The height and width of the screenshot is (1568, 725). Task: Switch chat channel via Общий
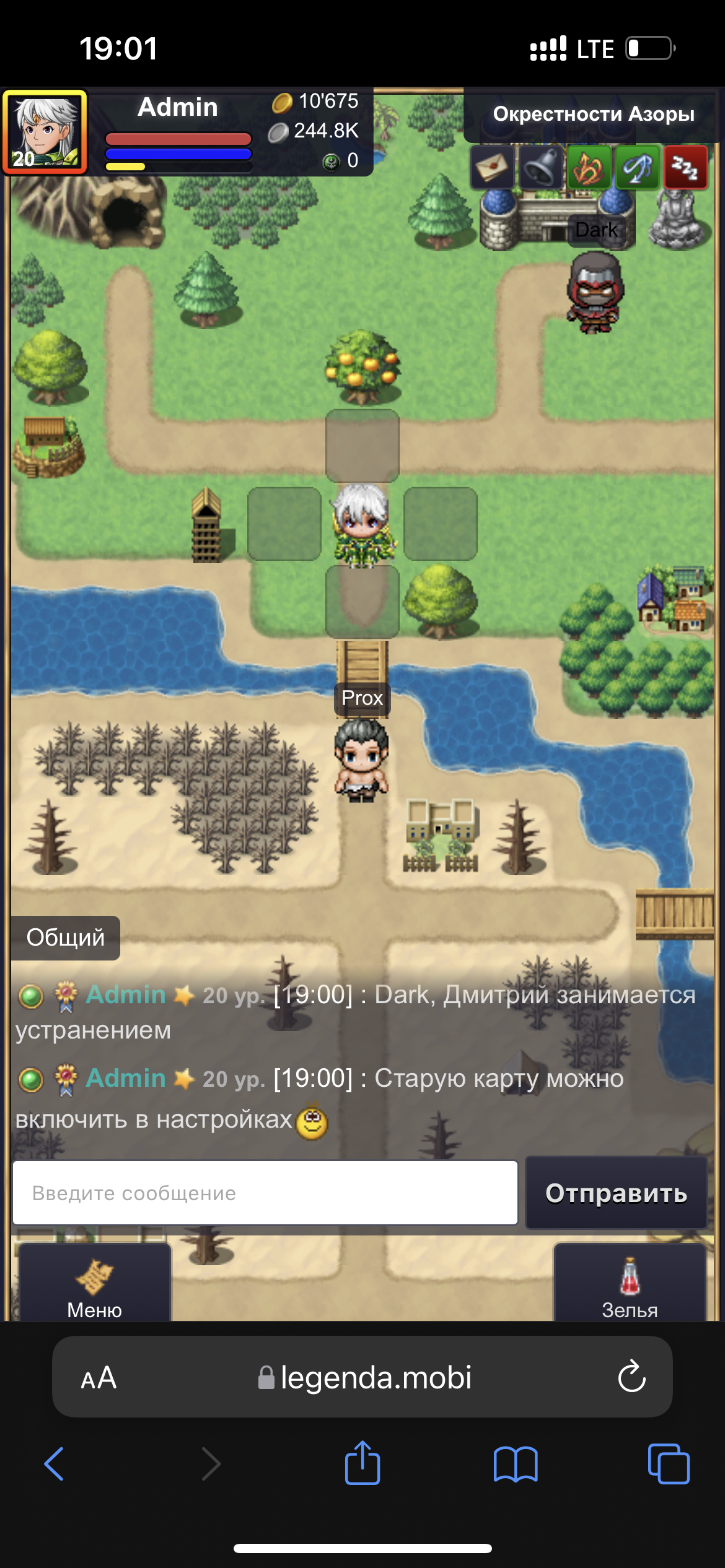tap(66, 938)
